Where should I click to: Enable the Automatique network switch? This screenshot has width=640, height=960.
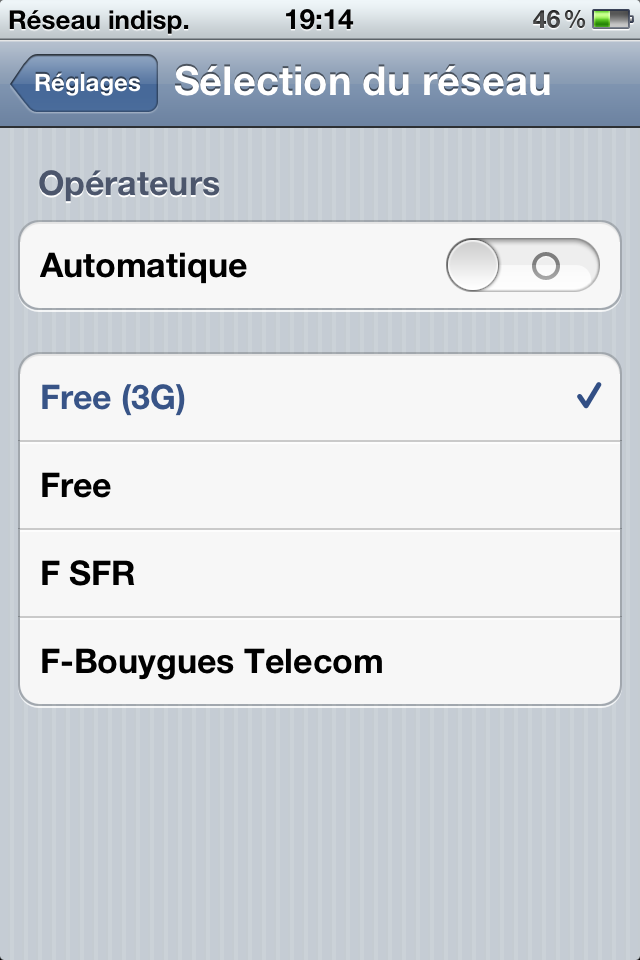point(522,266)
